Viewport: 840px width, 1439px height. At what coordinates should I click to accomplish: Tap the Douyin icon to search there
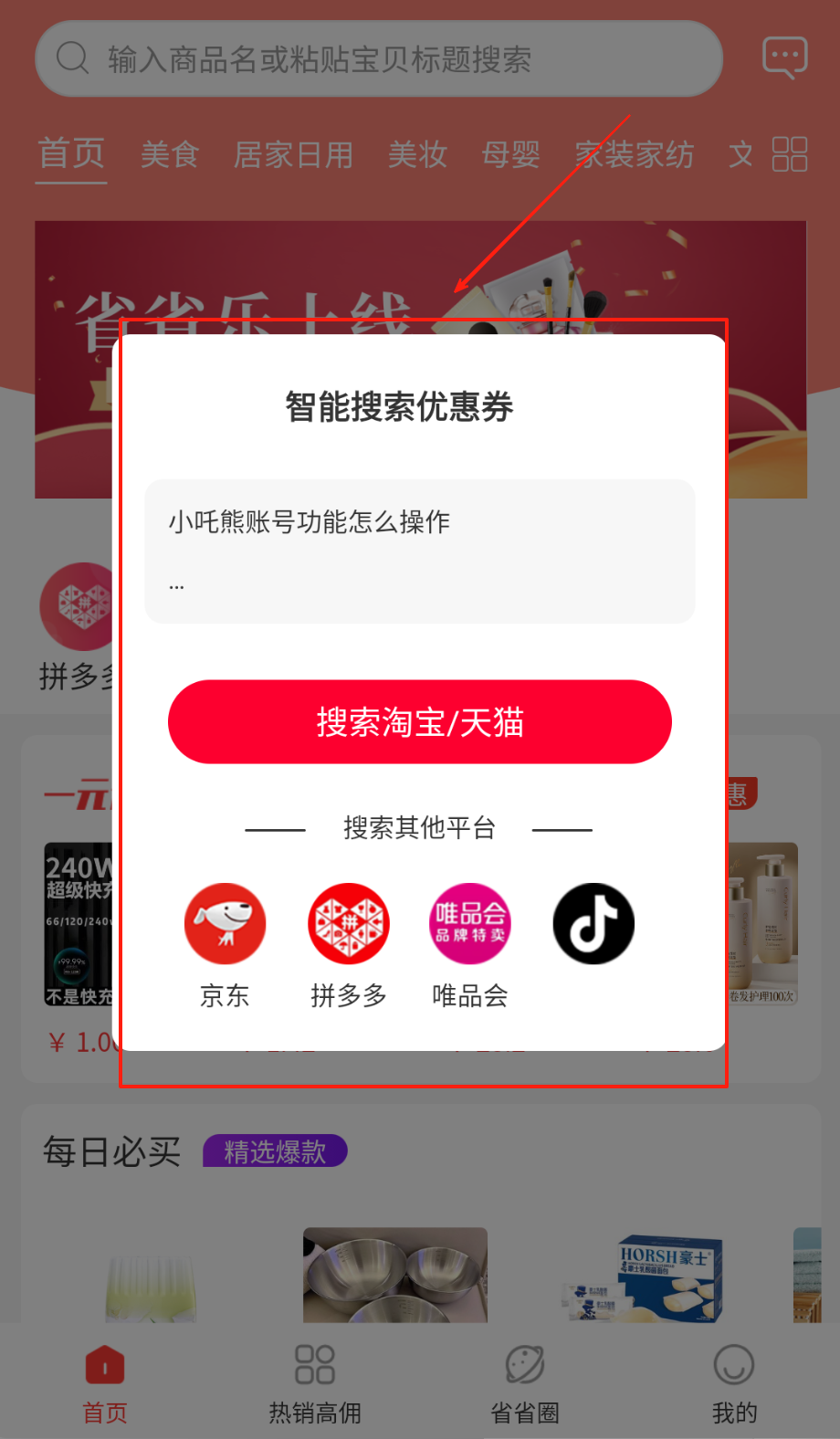click(593, 924)
